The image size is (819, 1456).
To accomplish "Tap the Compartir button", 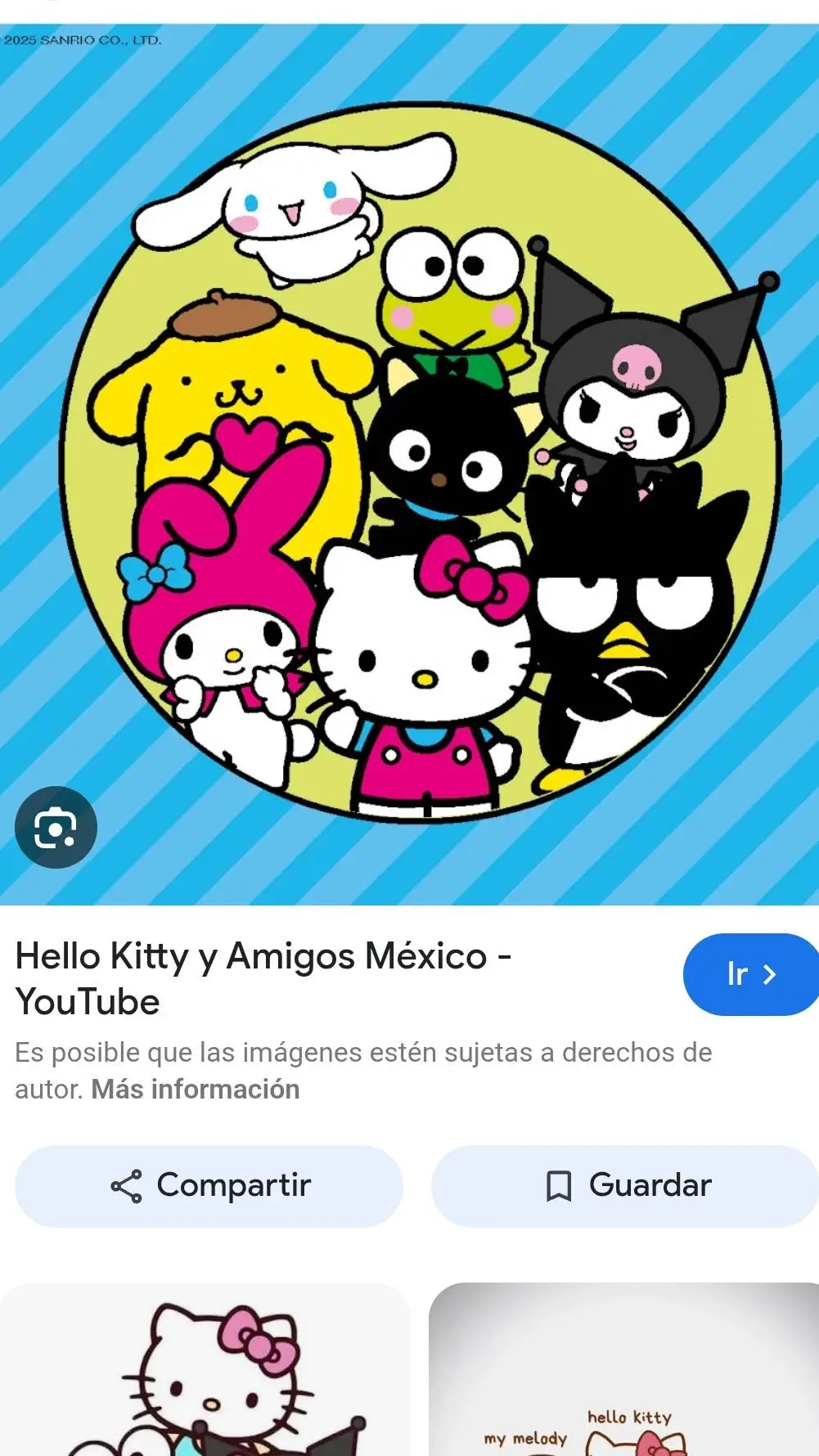I will (x=209, y=1184).
